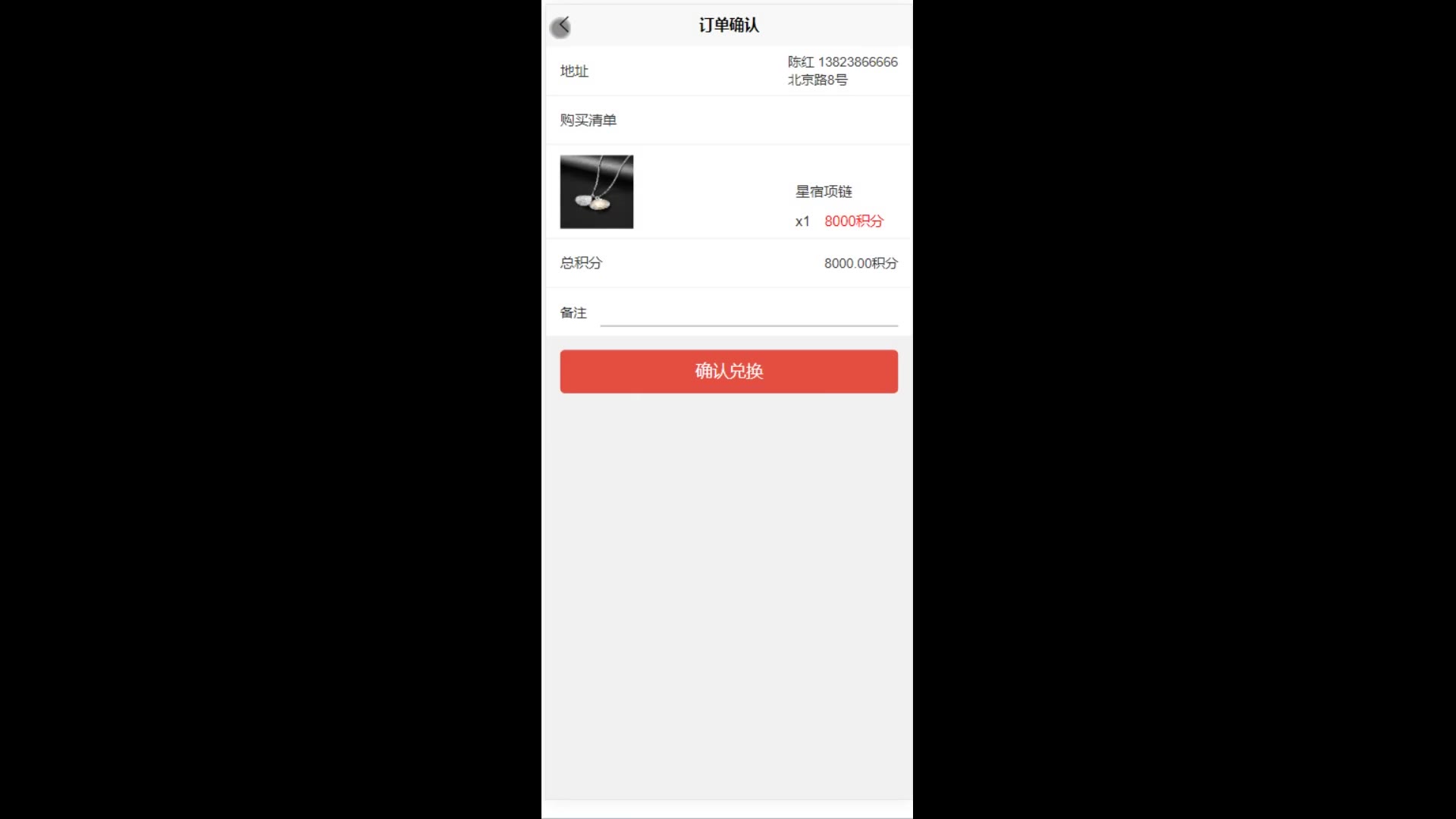Go back from the 订单确认 page
Viewport: 1456px width, 819px height.
(561, 27)
